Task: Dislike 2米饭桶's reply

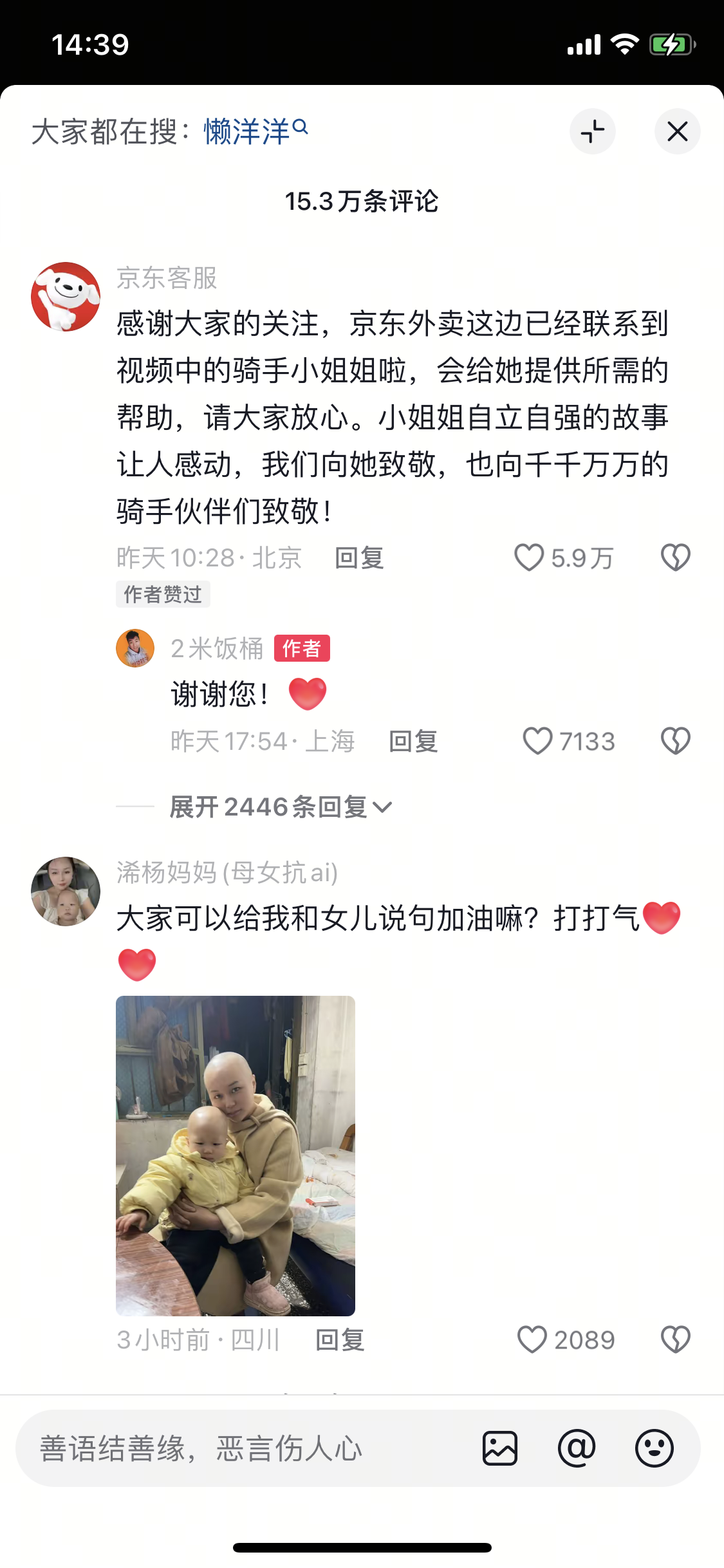Action: coord(675,741)
